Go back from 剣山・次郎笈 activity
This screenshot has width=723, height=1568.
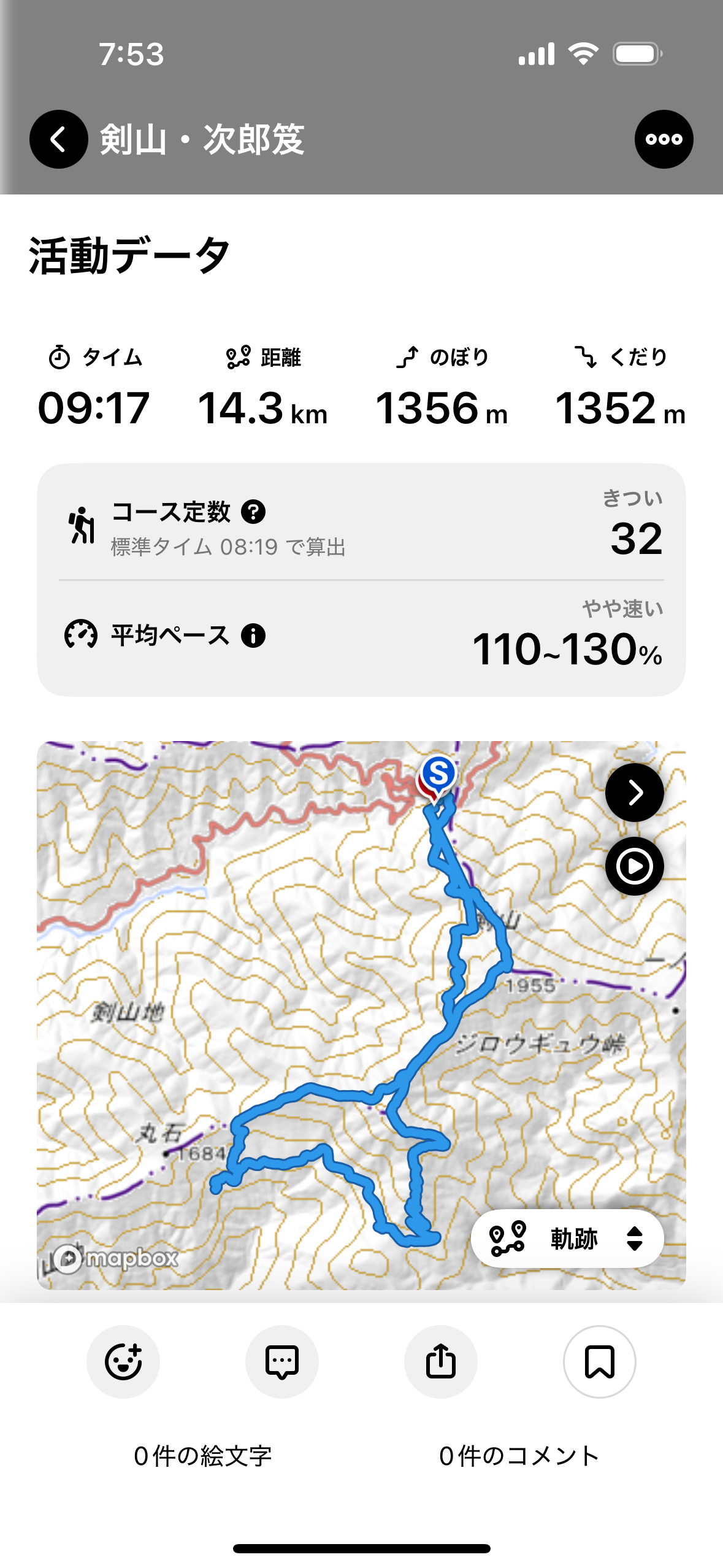58,139
